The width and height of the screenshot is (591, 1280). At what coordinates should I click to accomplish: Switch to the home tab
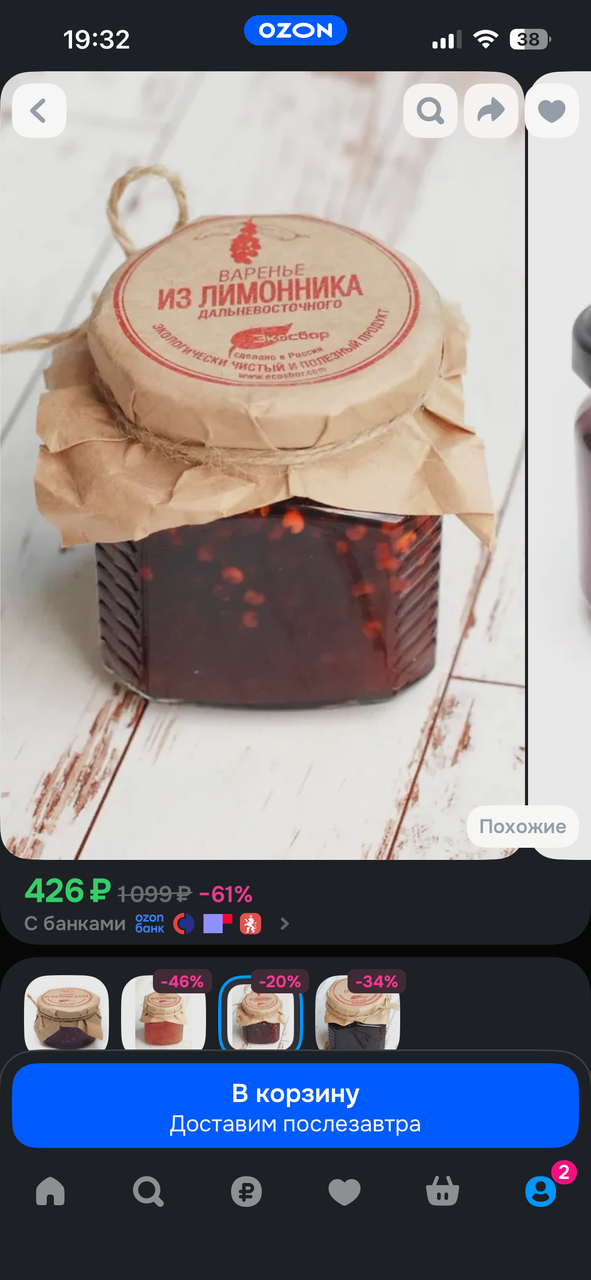pyautogui.click(x=50, y=1191)
